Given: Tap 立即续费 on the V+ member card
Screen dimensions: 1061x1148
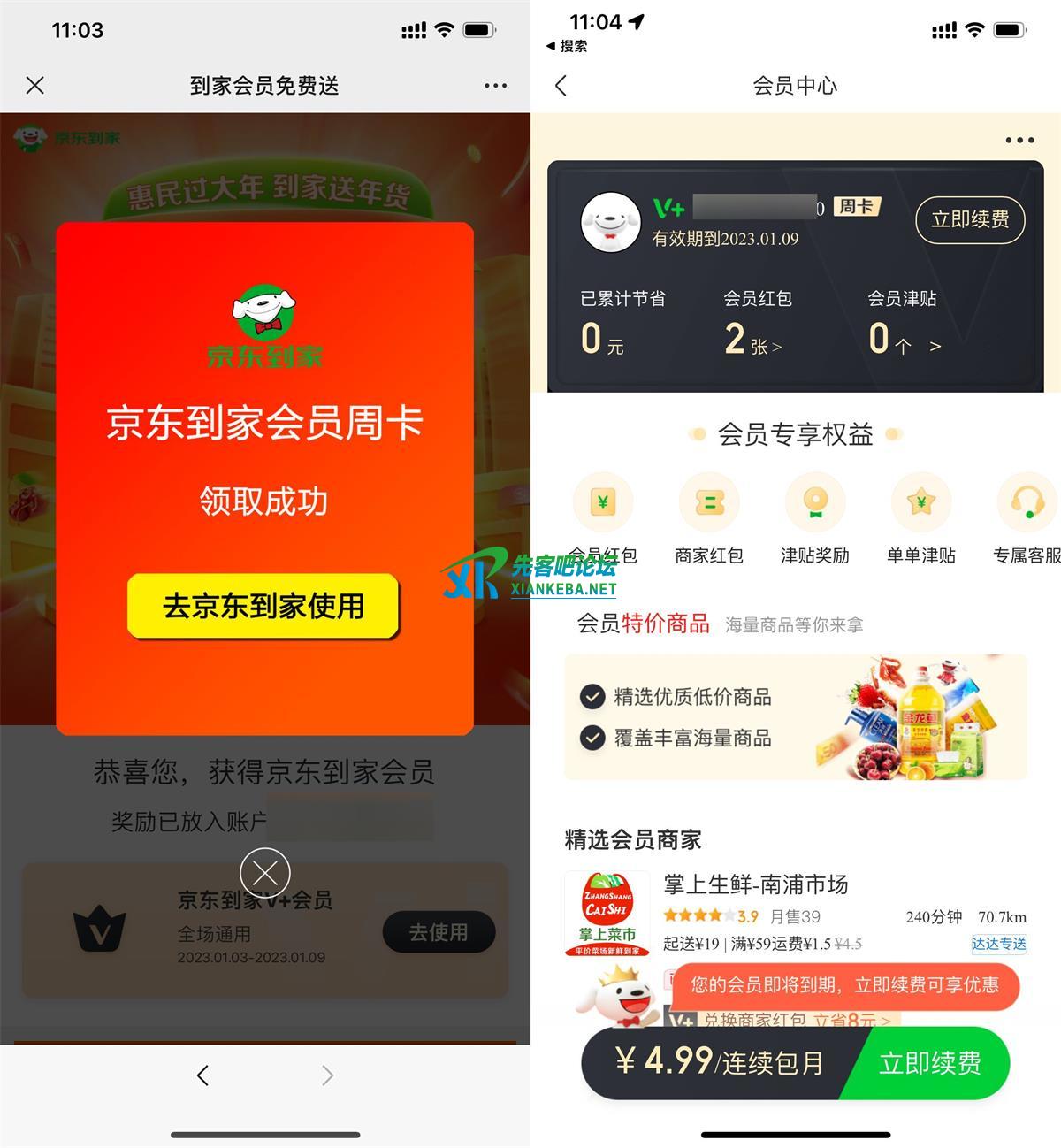Looking at the screenshot, I should [970, 219].
